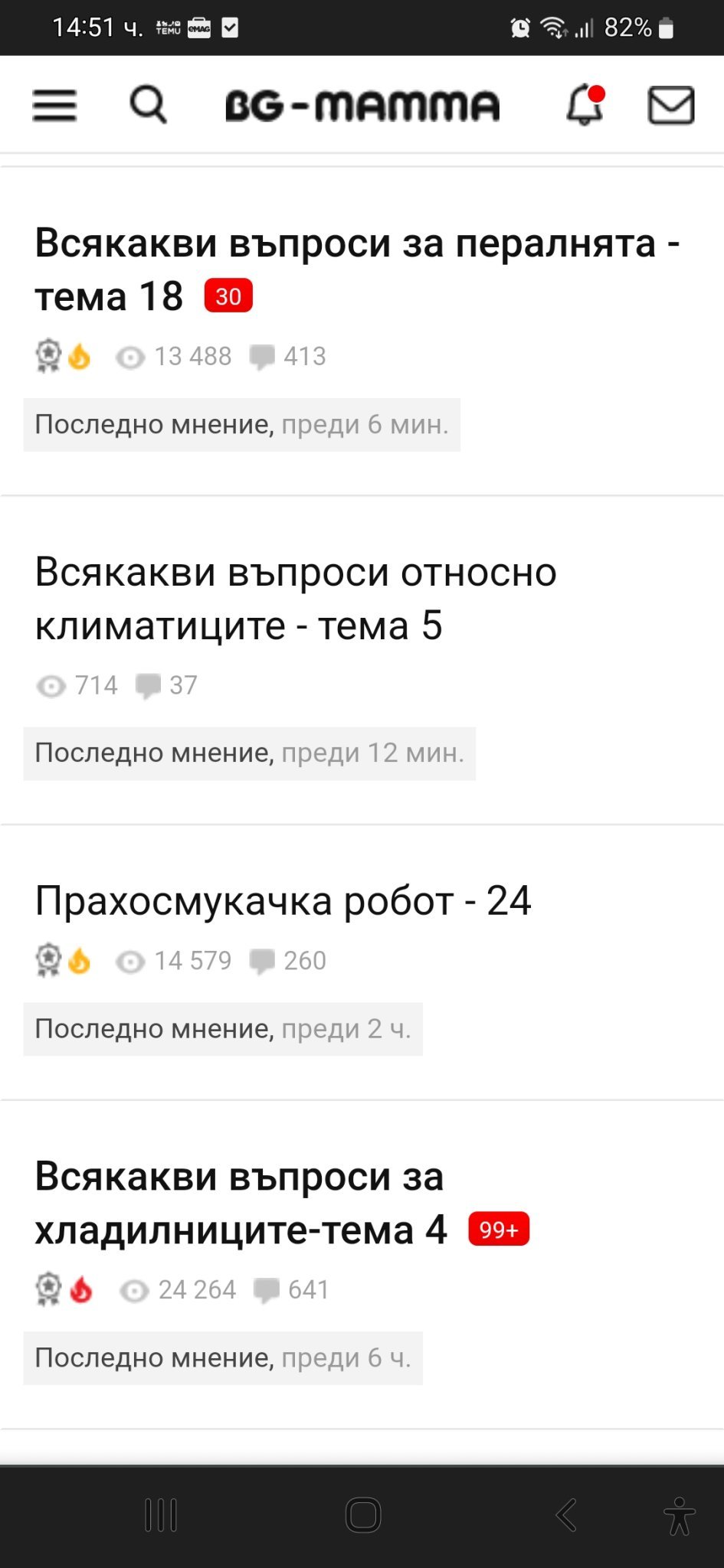Open topic 'Всякакви въпроси относно климатиците - тема 5'

(x=295, y=599)
